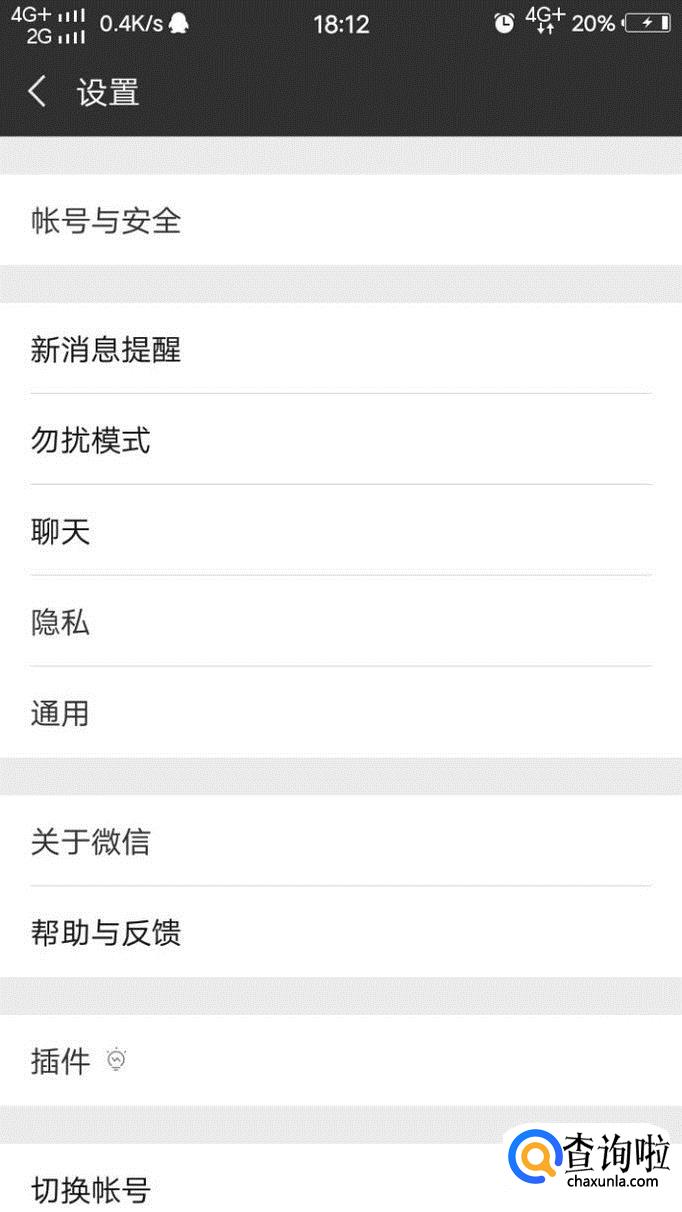Viewport: 682px width, 1212px height.
Task: Open the 插件 row
Action: 340,1060
